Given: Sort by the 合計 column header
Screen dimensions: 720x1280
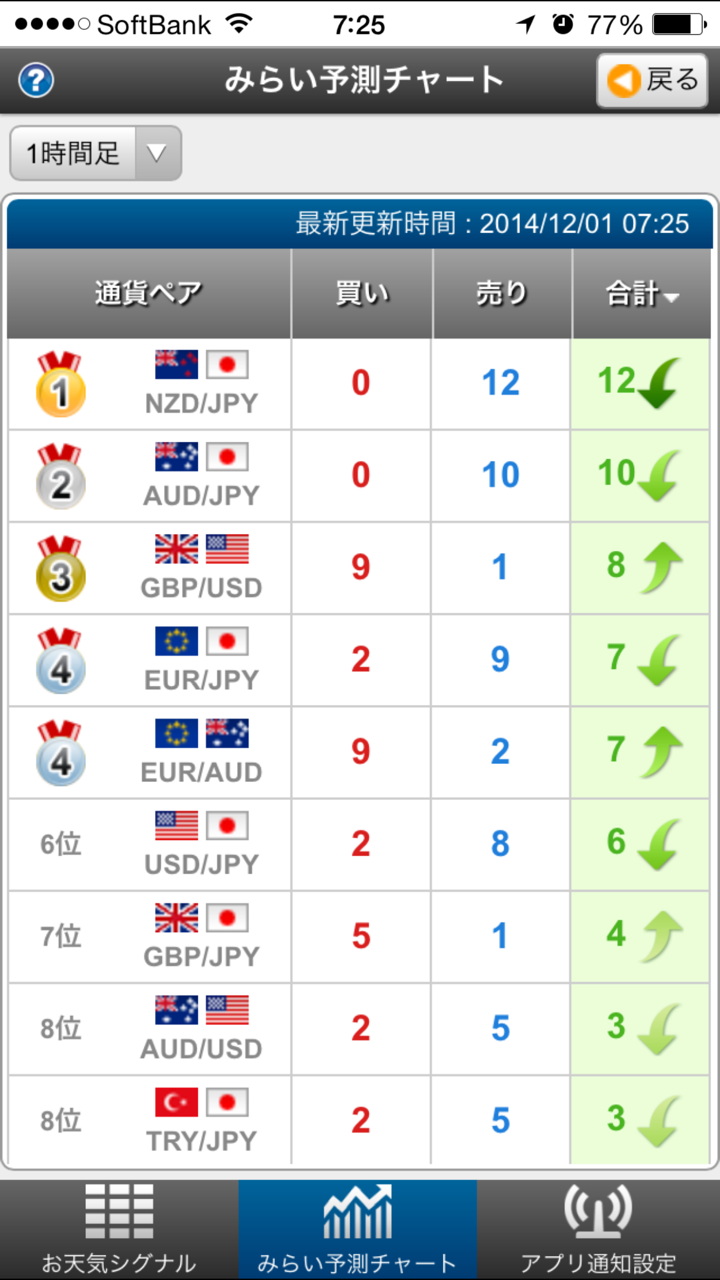Looking at the screenshot, I should coord(641,294).
